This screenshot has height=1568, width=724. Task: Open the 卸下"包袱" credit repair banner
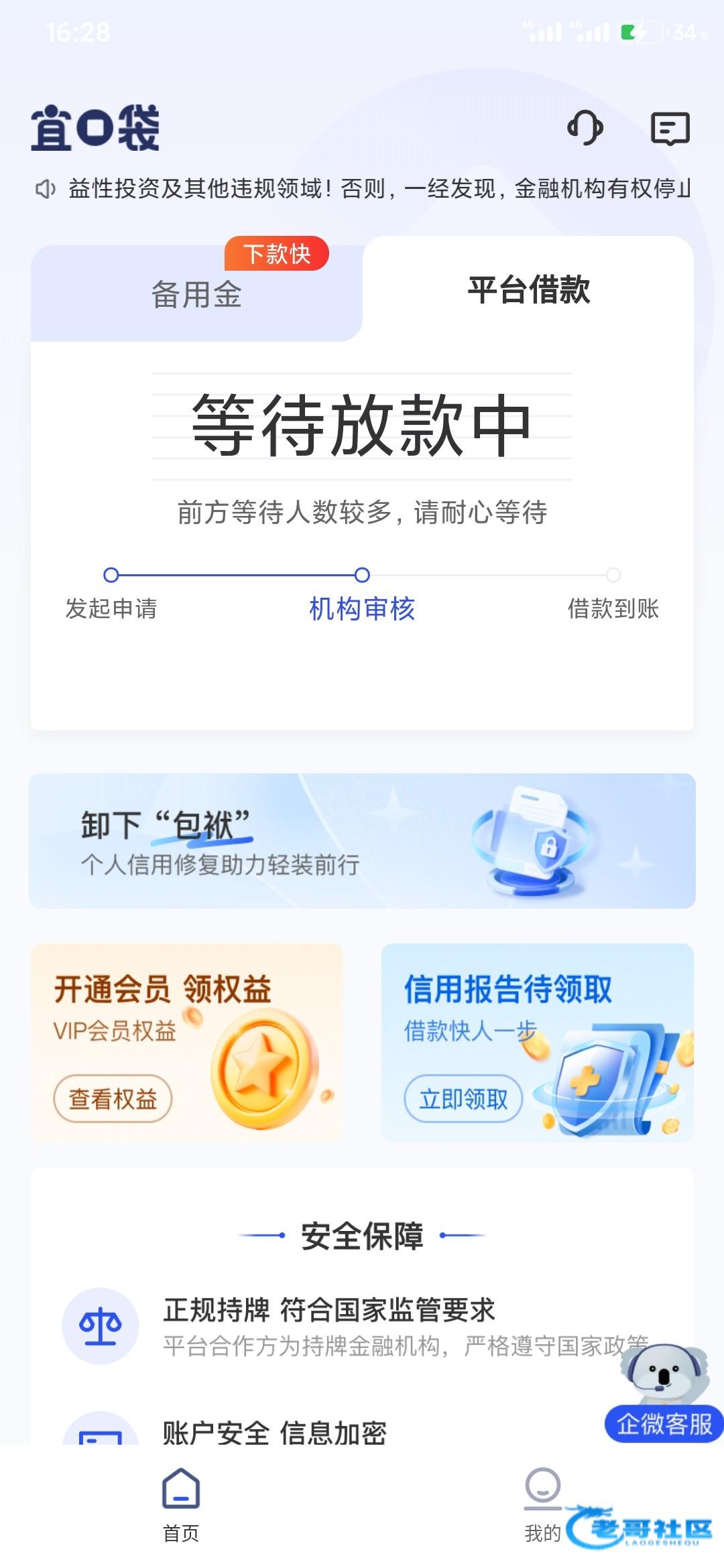coord(362,841)
